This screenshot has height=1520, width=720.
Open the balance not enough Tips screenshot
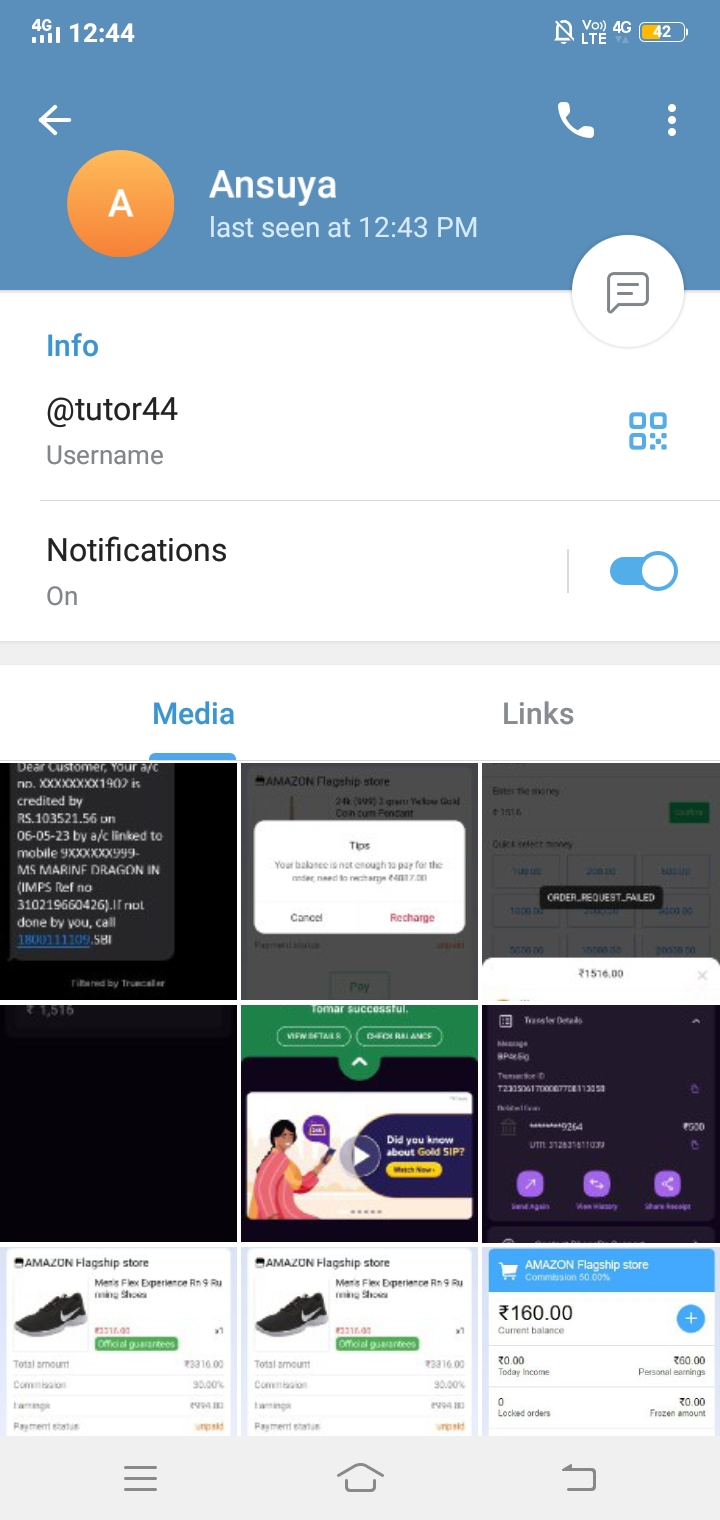pyautogui.click(x=359, y=881)
